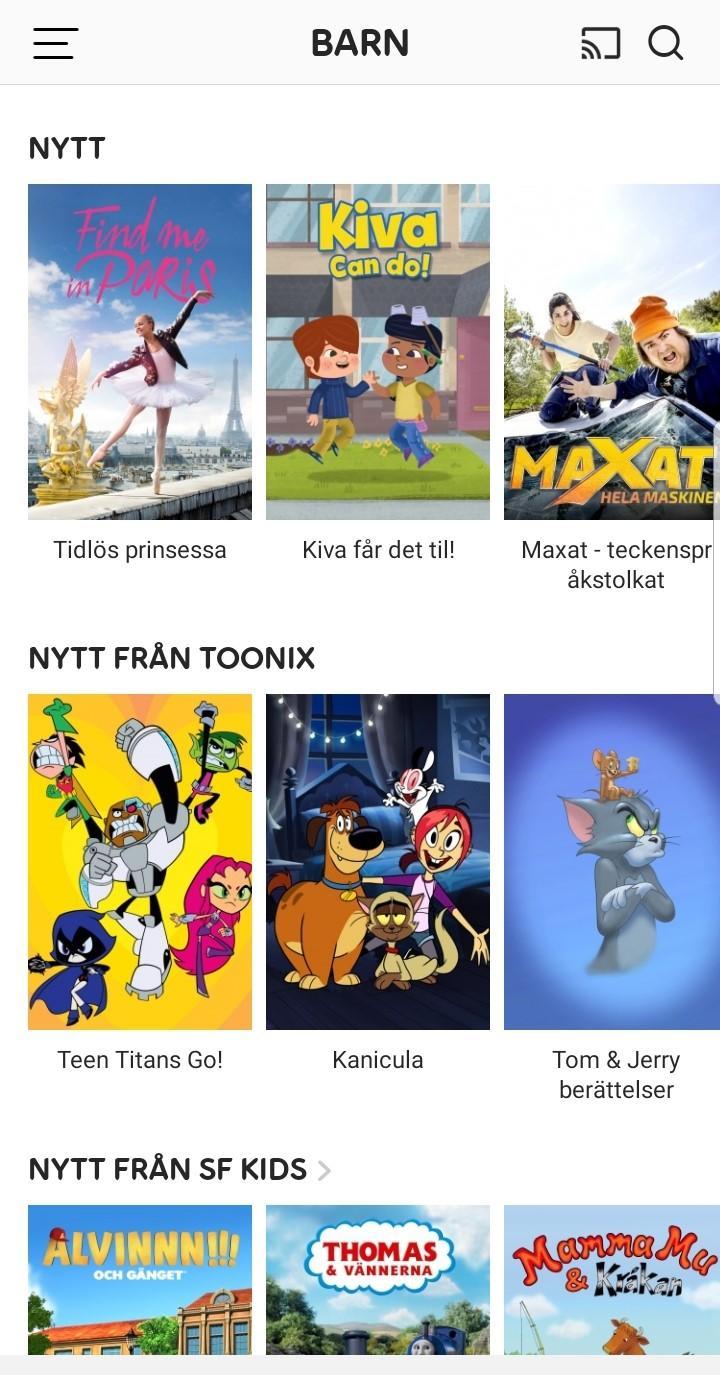This screenshot has width=720, height=1375.
Task: Watch Teen Titans Go!
Action: 140,862
